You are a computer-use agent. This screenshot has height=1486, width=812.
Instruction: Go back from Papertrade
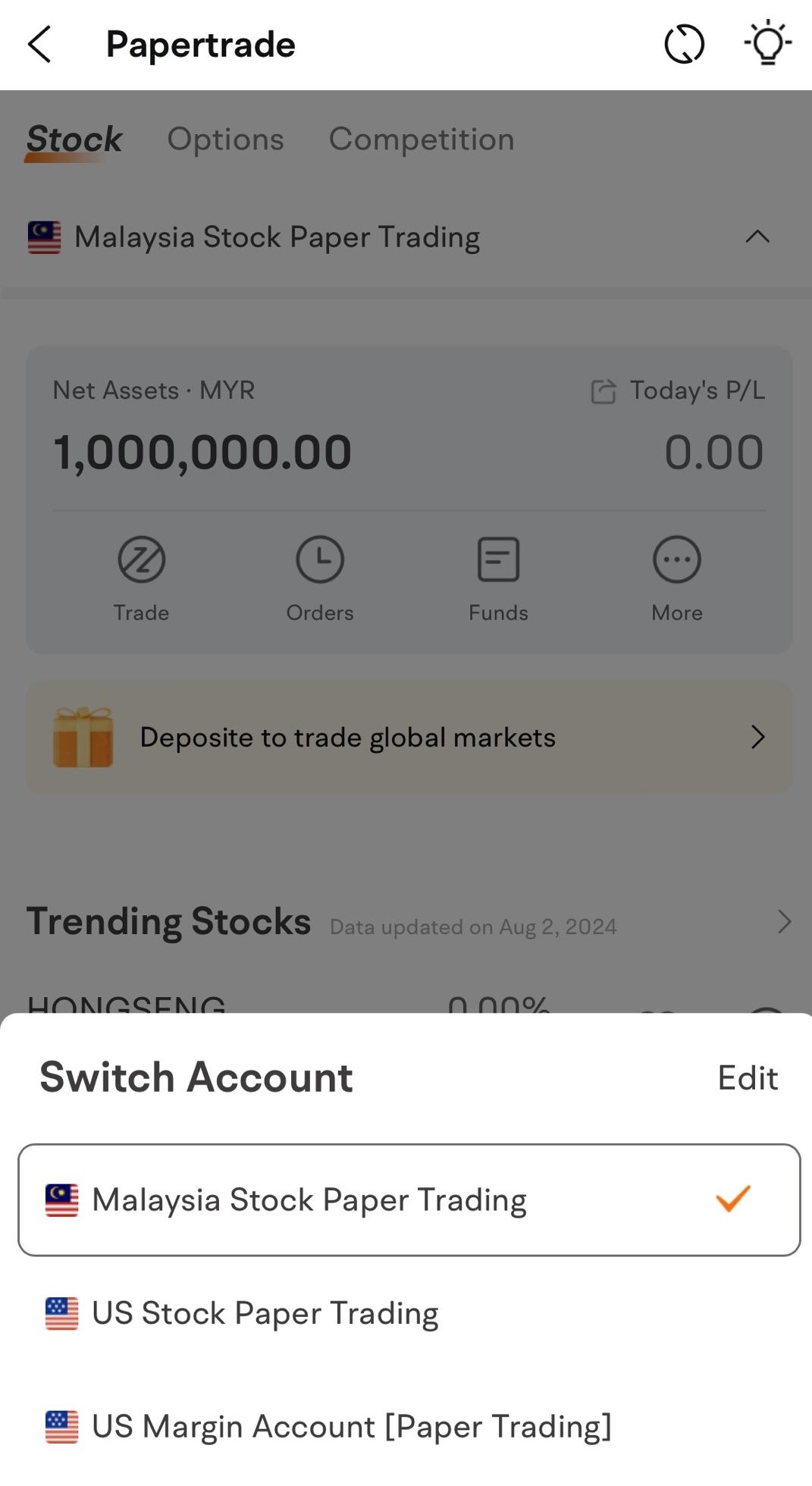[x=39, y=44]
